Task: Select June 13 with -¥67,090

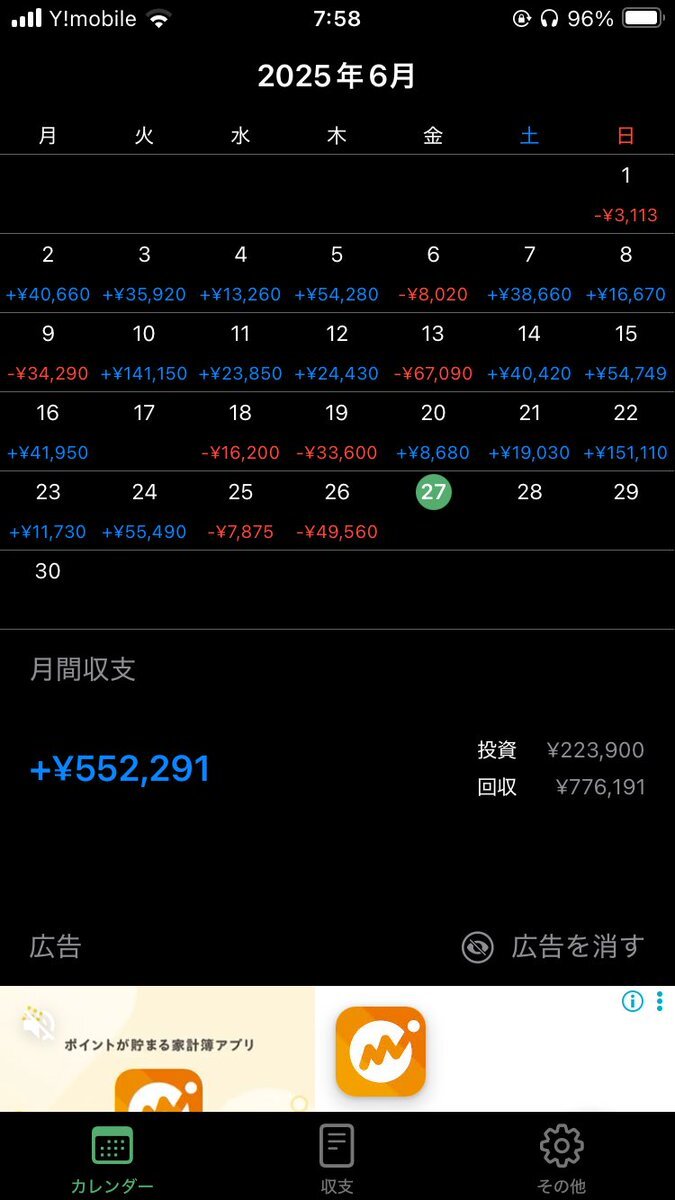Action: 433,352
